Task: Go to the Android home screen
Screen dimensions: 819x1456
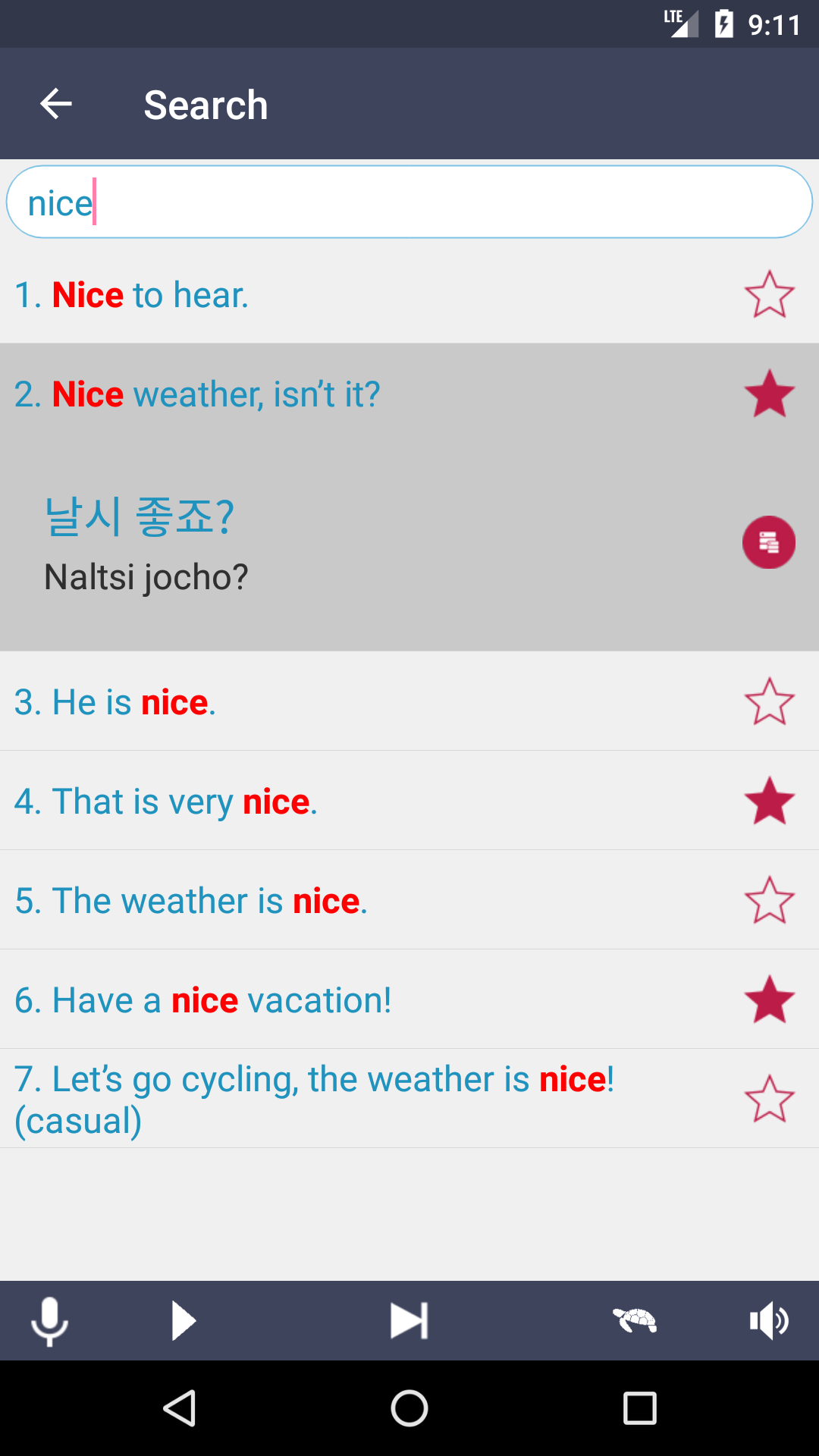Action: [409, 1409]
